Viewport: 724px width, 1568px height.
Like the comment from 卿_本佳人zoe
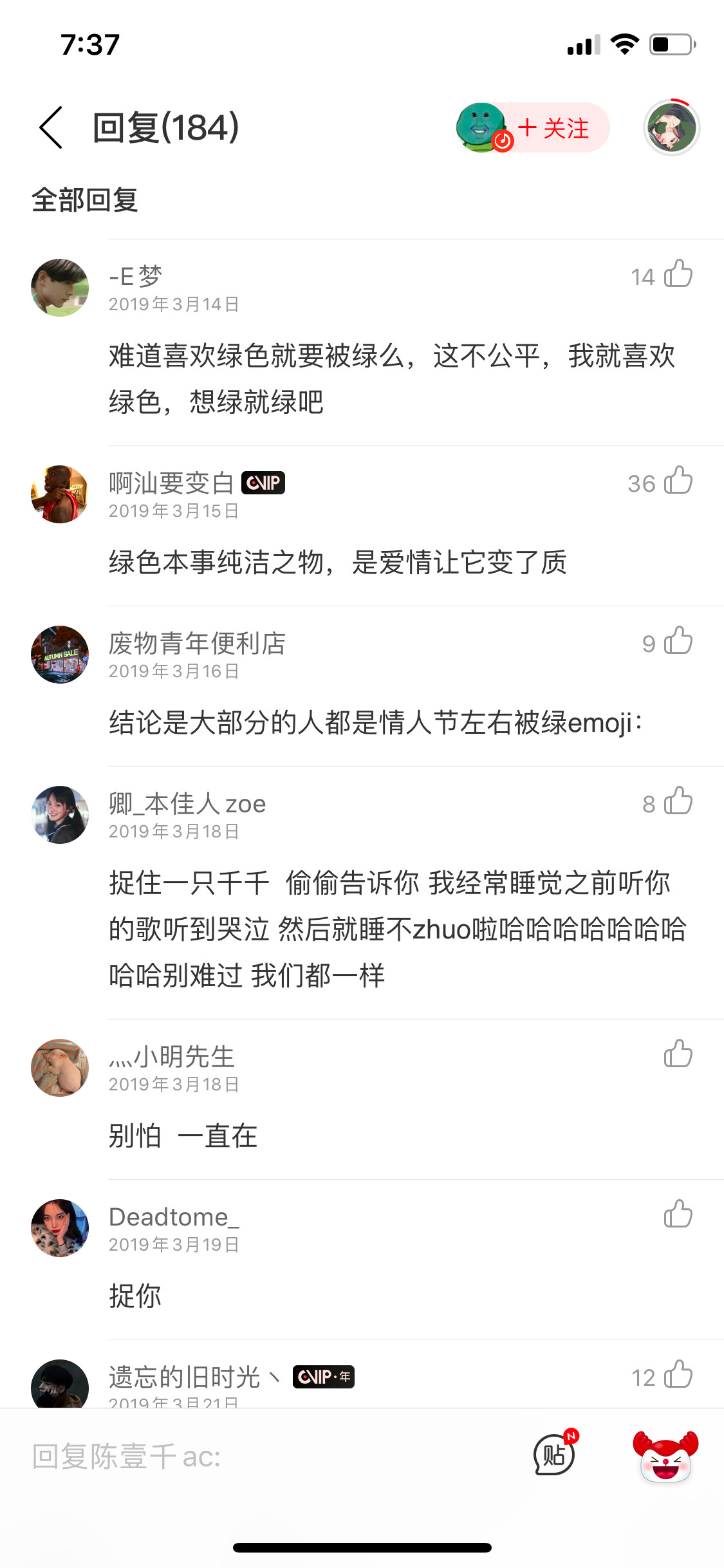tap(678, 801)
